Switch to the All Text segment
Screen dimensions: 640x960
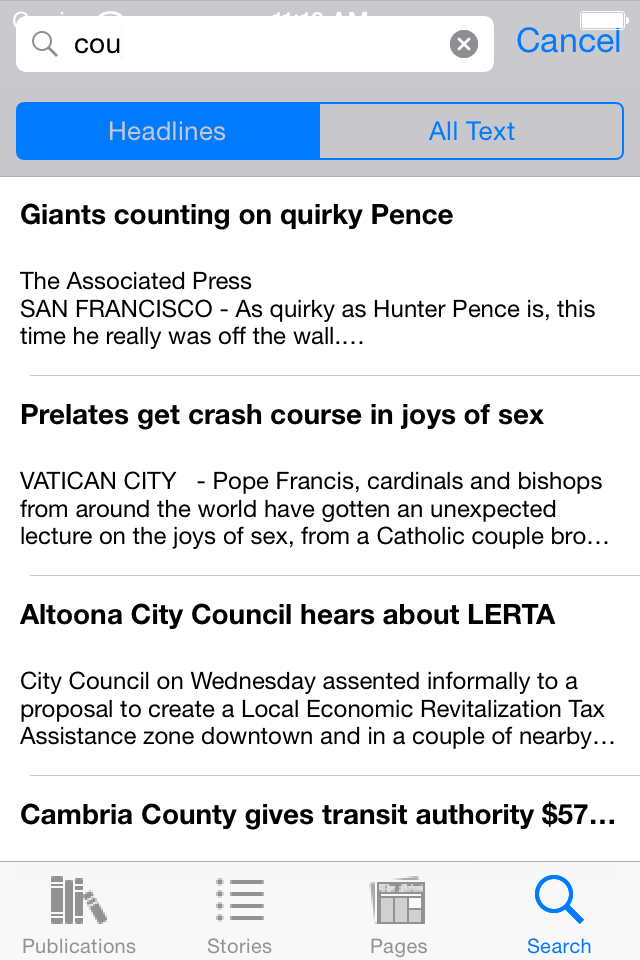click(471, 131)
